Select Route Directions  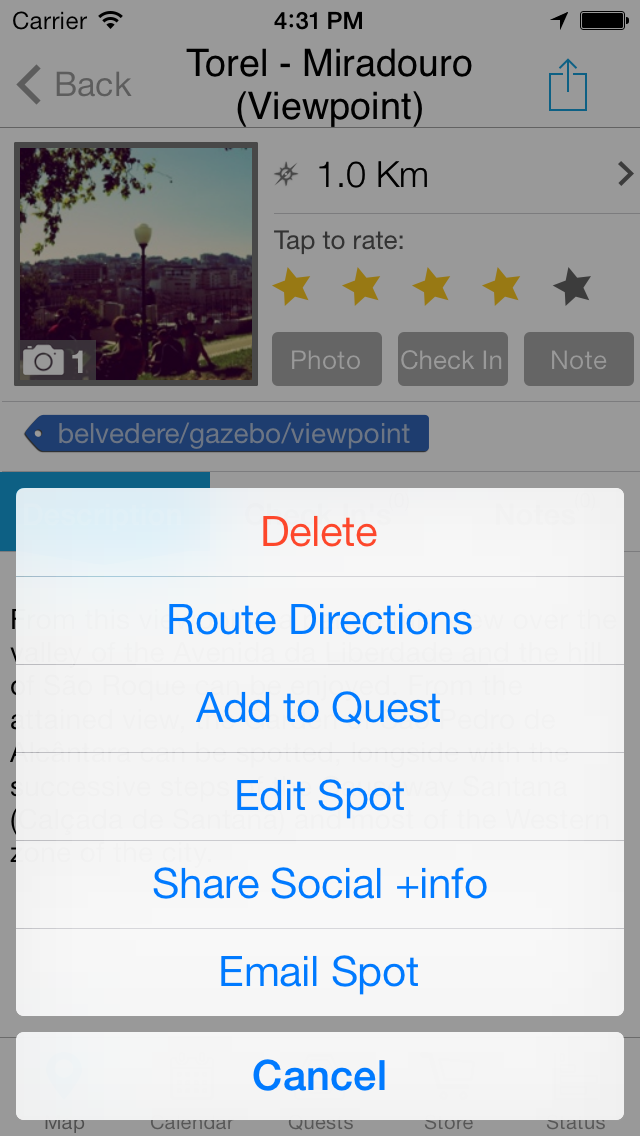(320, 621)
